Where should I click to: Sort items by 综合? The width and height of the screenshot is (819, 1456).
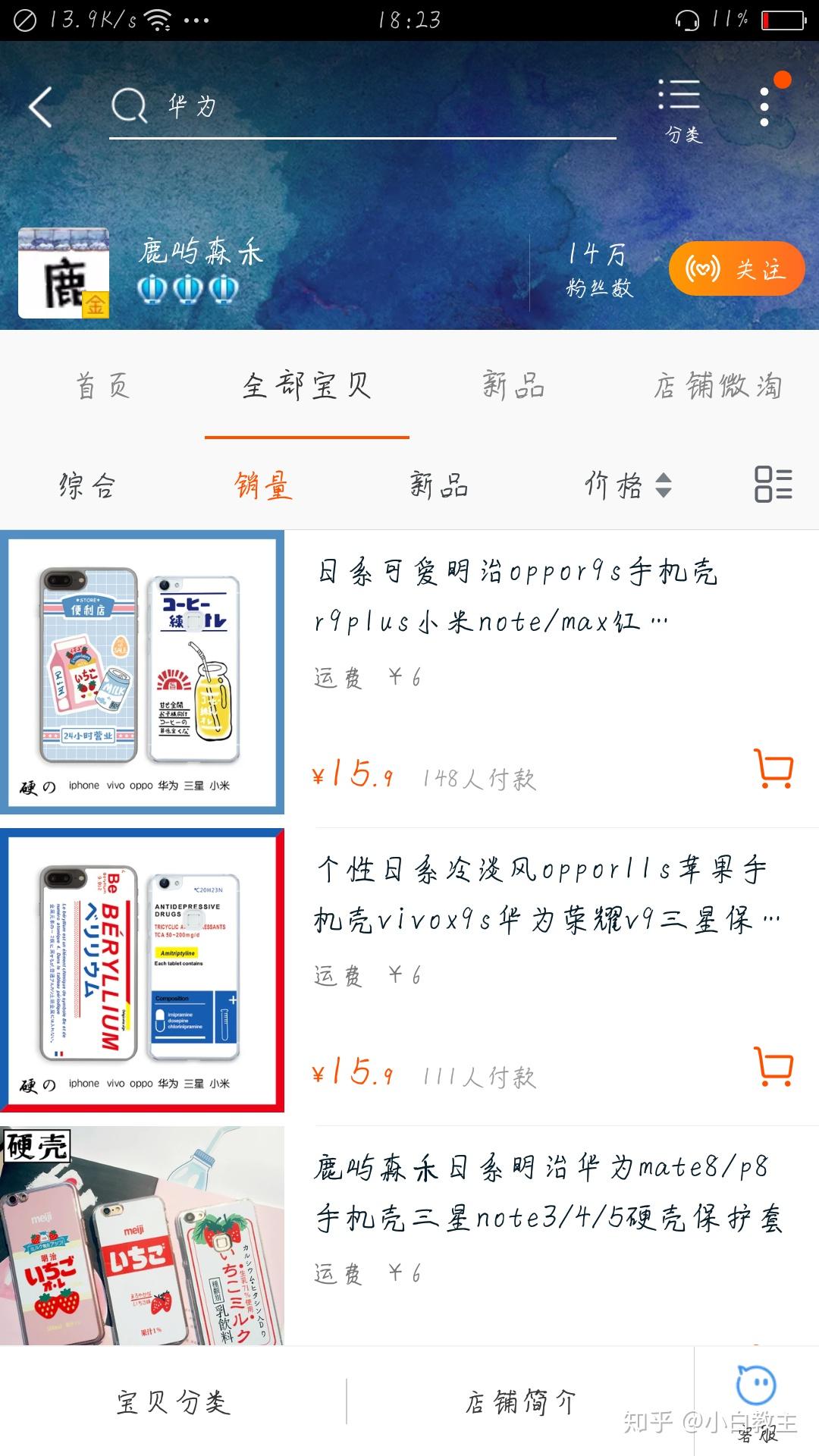pyautogui.click(x=87, y=485)
